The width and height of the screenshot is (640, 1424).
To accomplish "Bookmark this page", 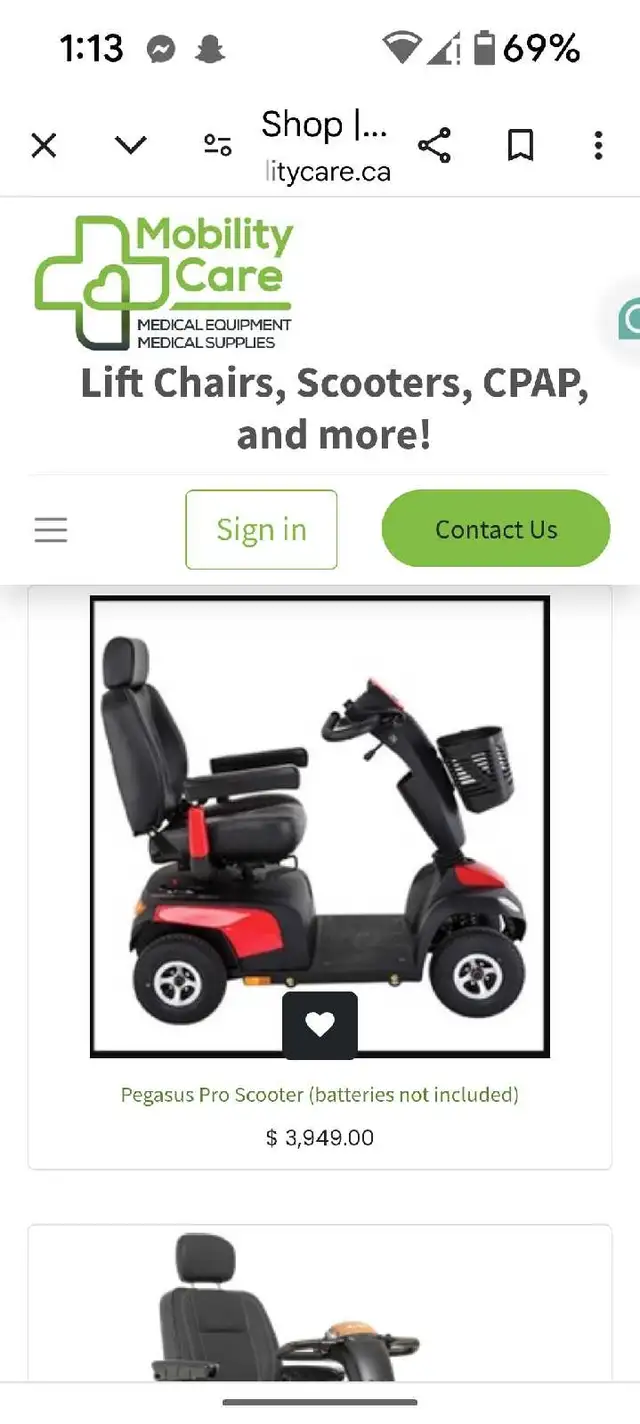I will [520, 146].
